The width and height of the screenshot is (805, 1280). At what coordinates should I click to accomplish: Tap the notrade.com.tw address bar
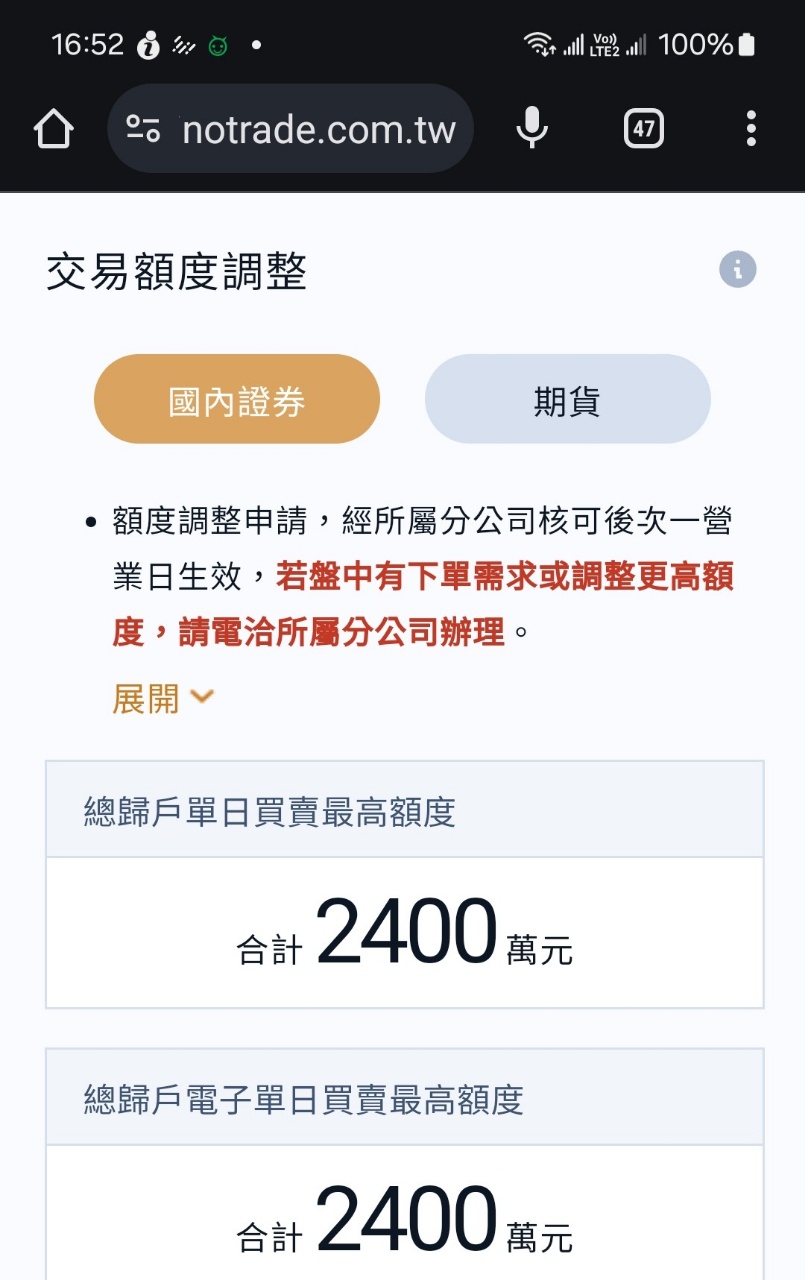click(318, 129)
